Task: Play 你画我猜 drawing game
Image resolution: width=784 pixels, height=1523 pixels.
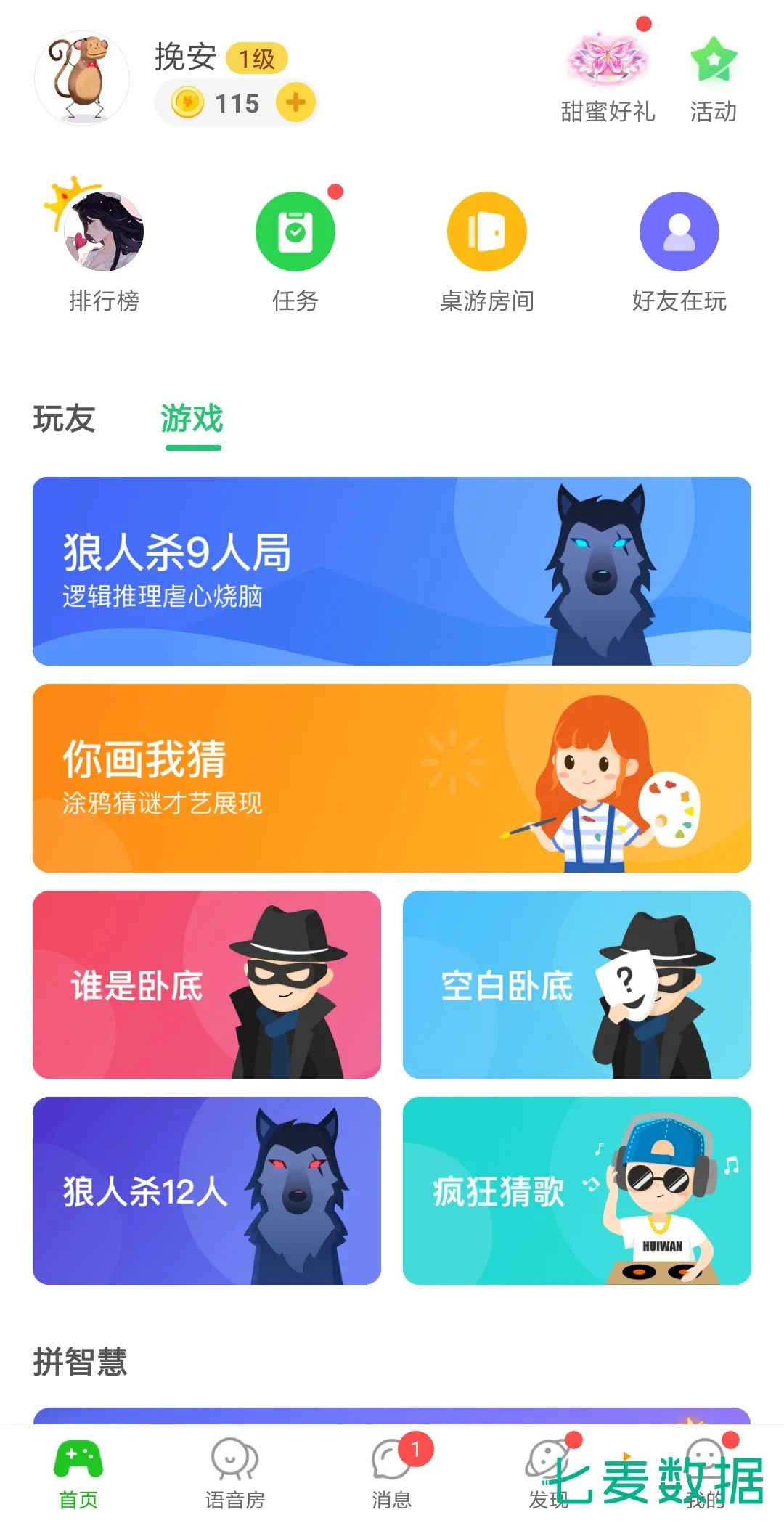Action: point(392,777)
